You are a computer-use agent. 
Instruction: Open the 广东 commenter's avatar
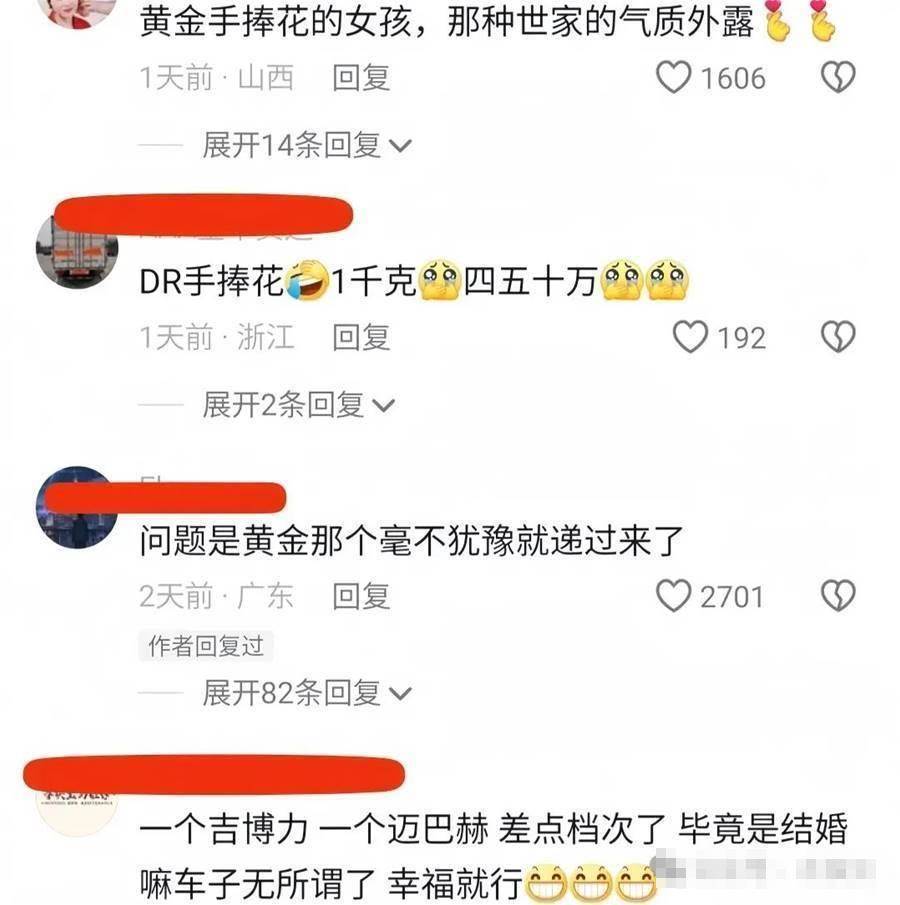[x=76, y=507]
